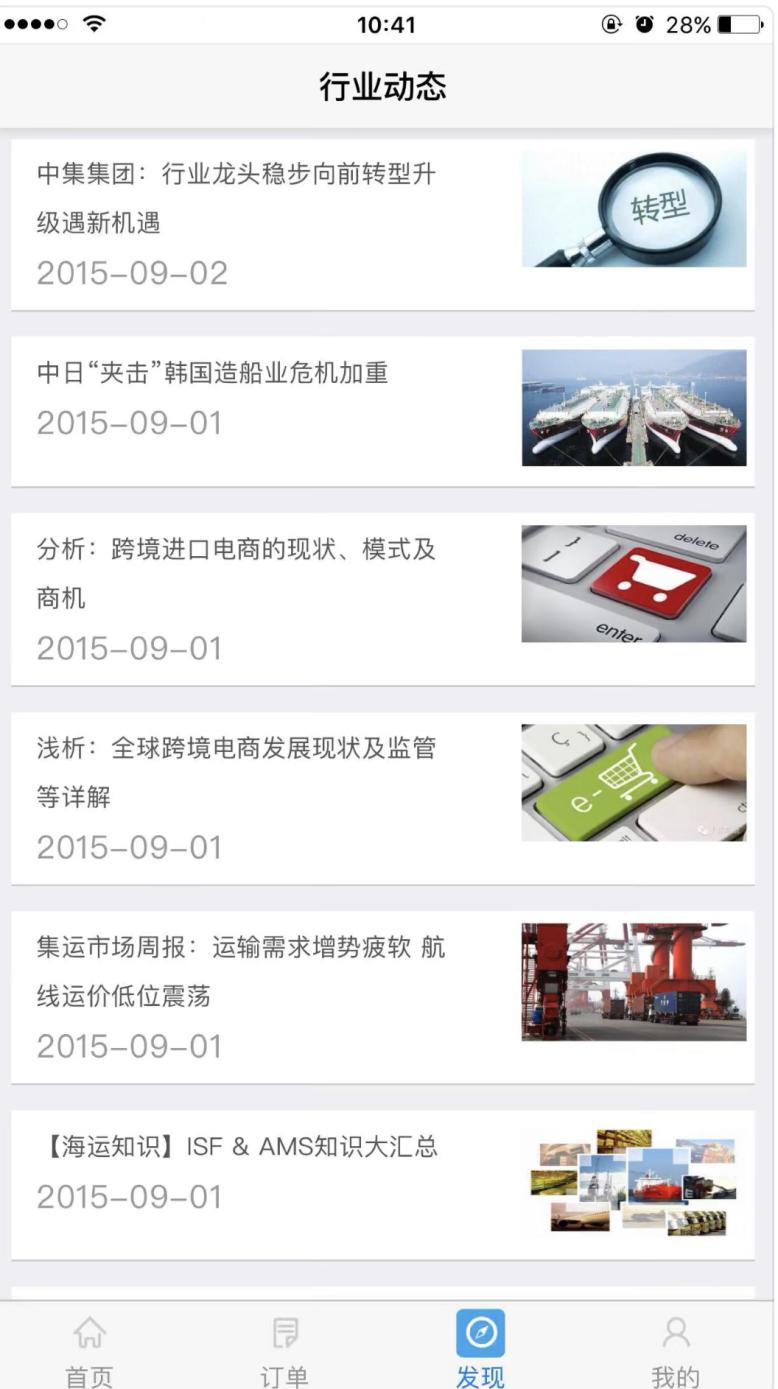Read 分析：跨境进口电商的现状 article

pos(237,573)
